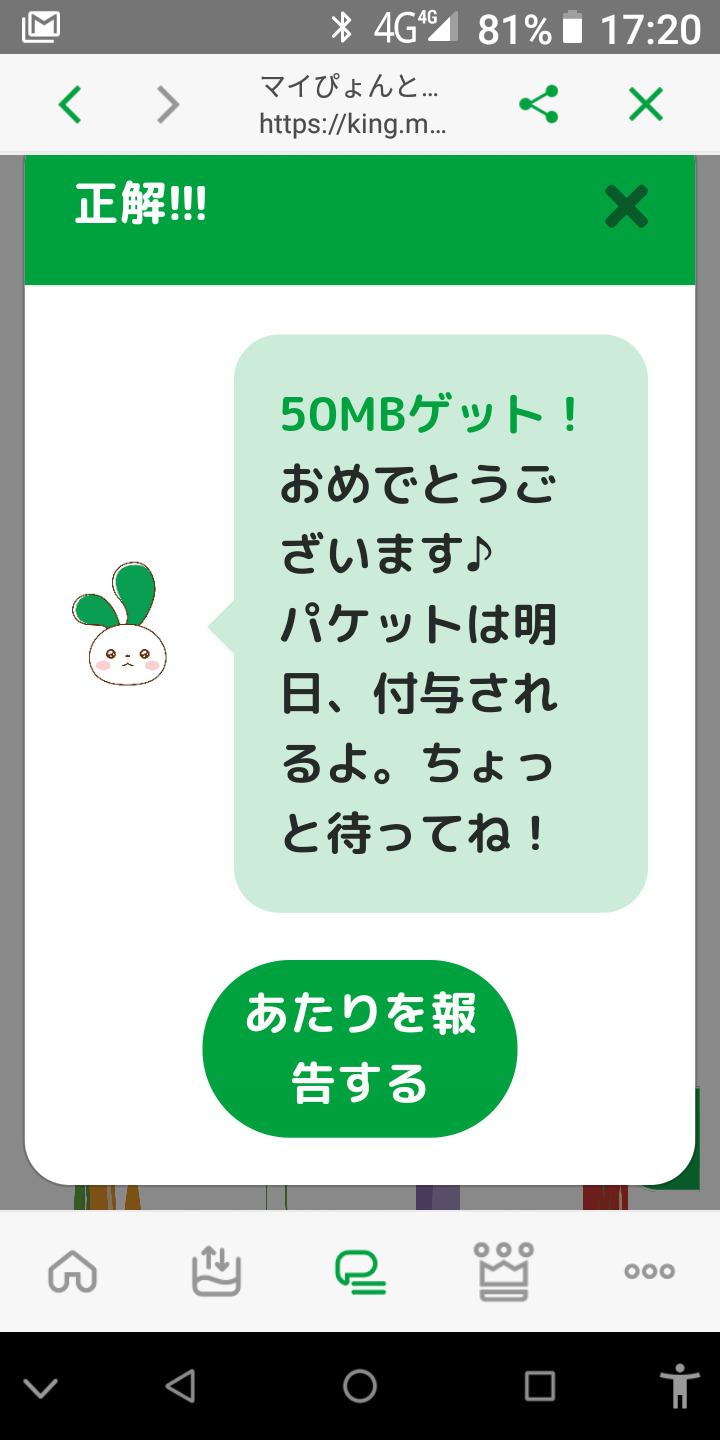Open the crown ranking tab
Screen dimensions: 720x1440
click(x=504, y=1272)
